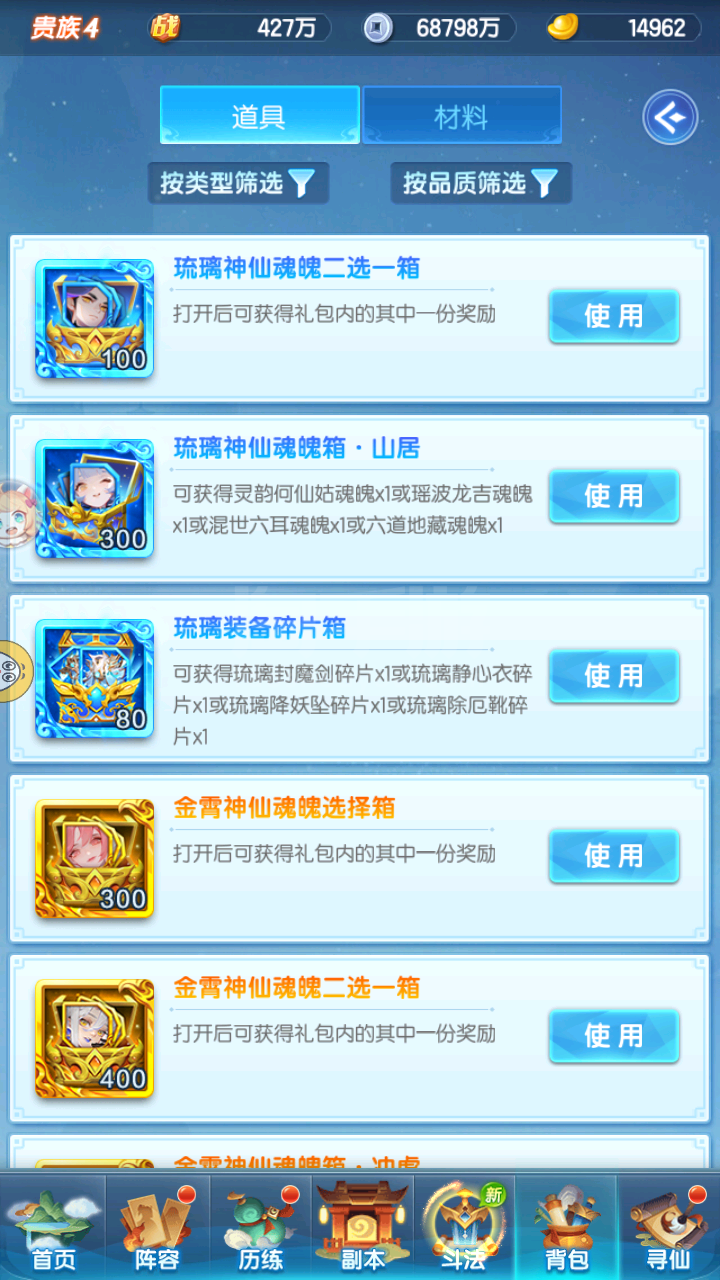Switch to the 道具 tab
The image size is (720, 1280).
pyautogui.click(x=259, y=116)
